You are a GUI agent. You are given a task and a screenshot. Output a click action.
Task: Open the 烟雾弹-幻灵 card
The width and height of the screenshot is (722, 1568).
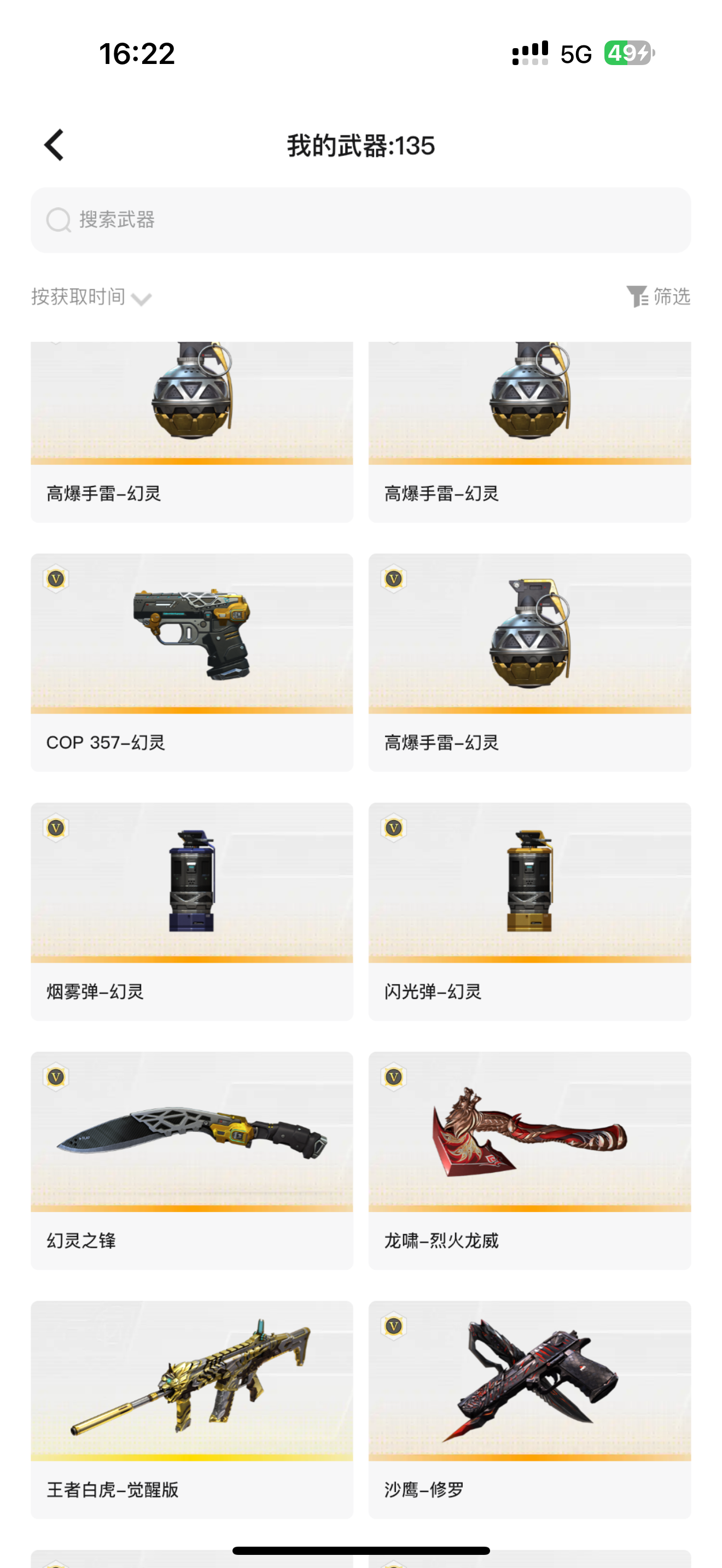pyautogui.click(x=192, y=911)
